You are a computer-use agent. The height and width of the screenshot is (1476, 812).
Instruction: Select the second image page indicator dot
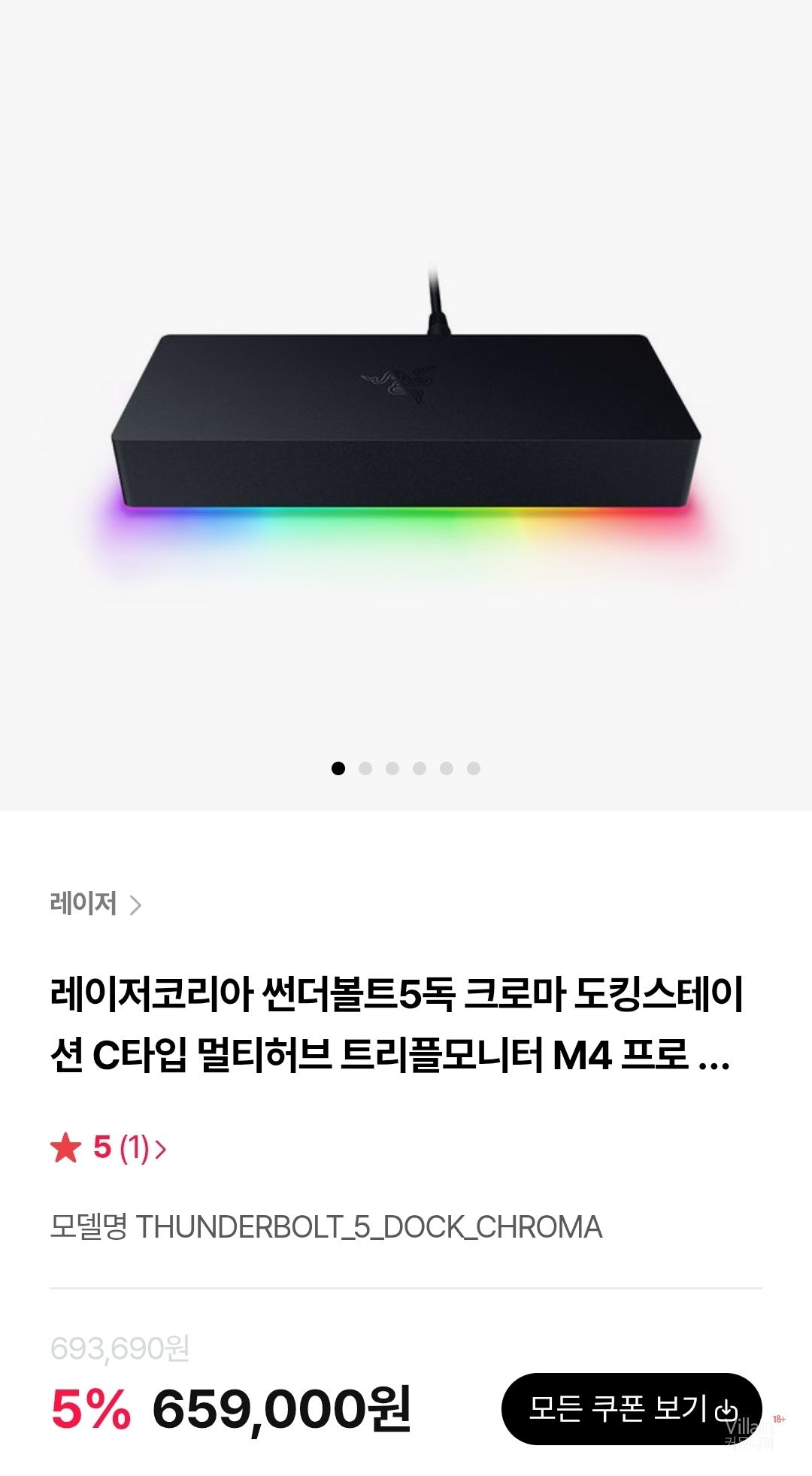(365, 768)
